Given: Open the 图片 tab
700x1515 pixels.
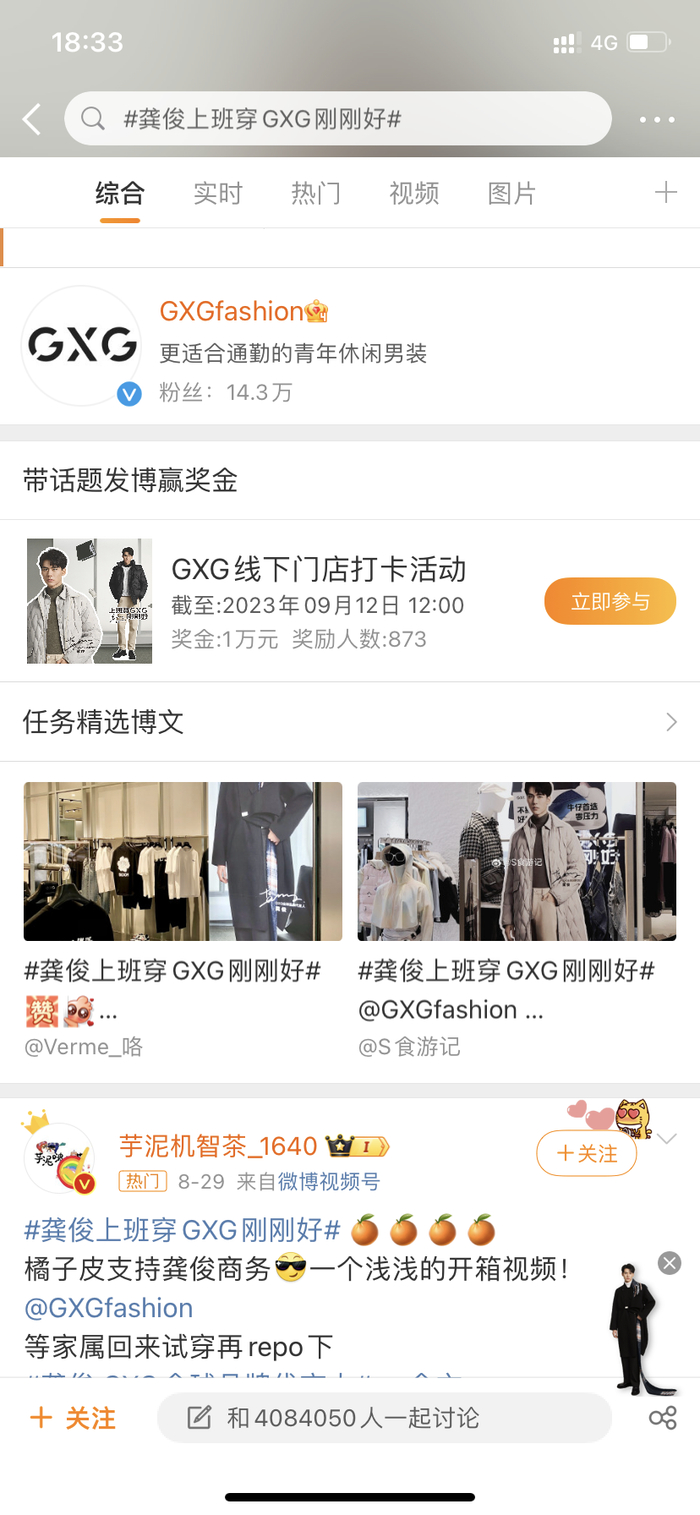Looking at the screenshot, I should 512,193.
